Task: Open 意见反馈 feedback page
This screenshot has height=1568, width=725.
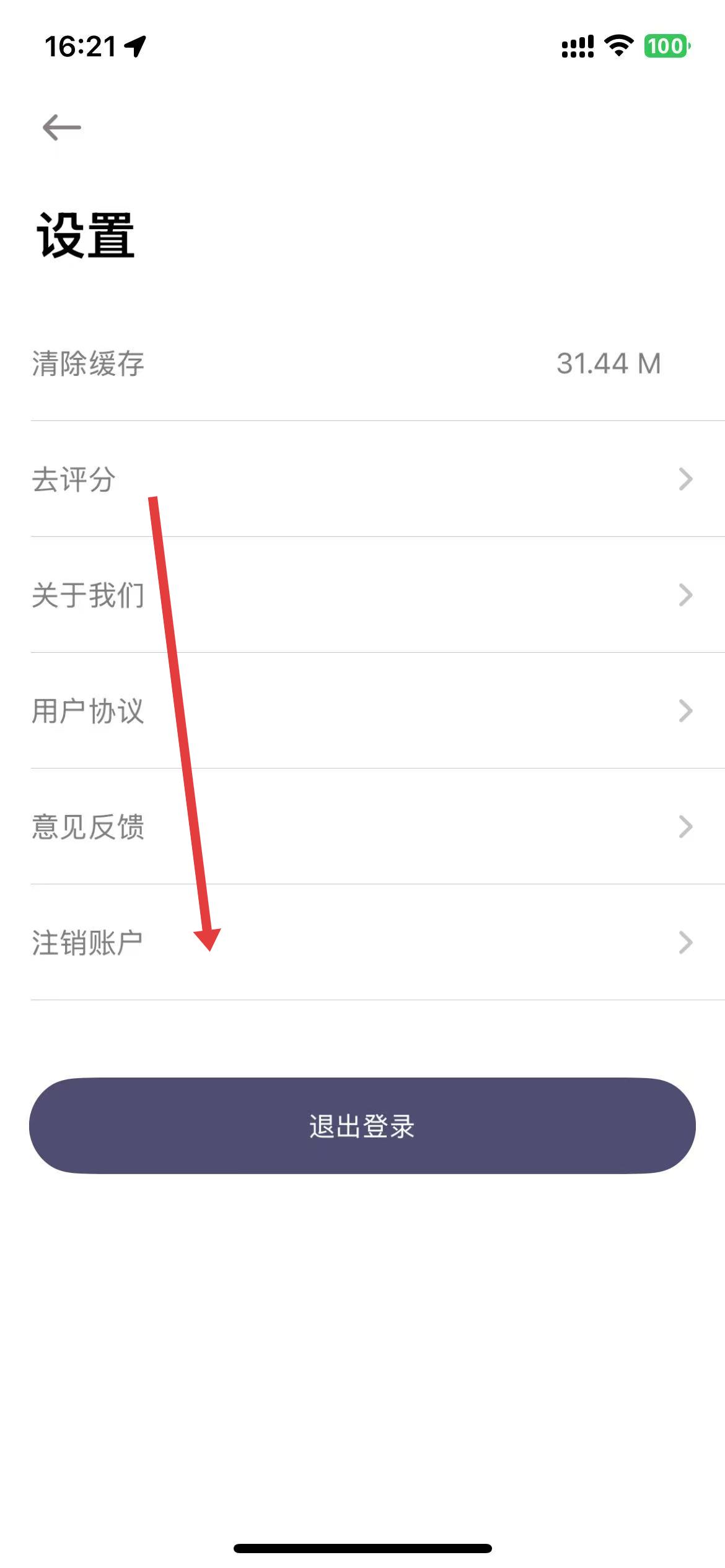Action: tap(362, 827)
